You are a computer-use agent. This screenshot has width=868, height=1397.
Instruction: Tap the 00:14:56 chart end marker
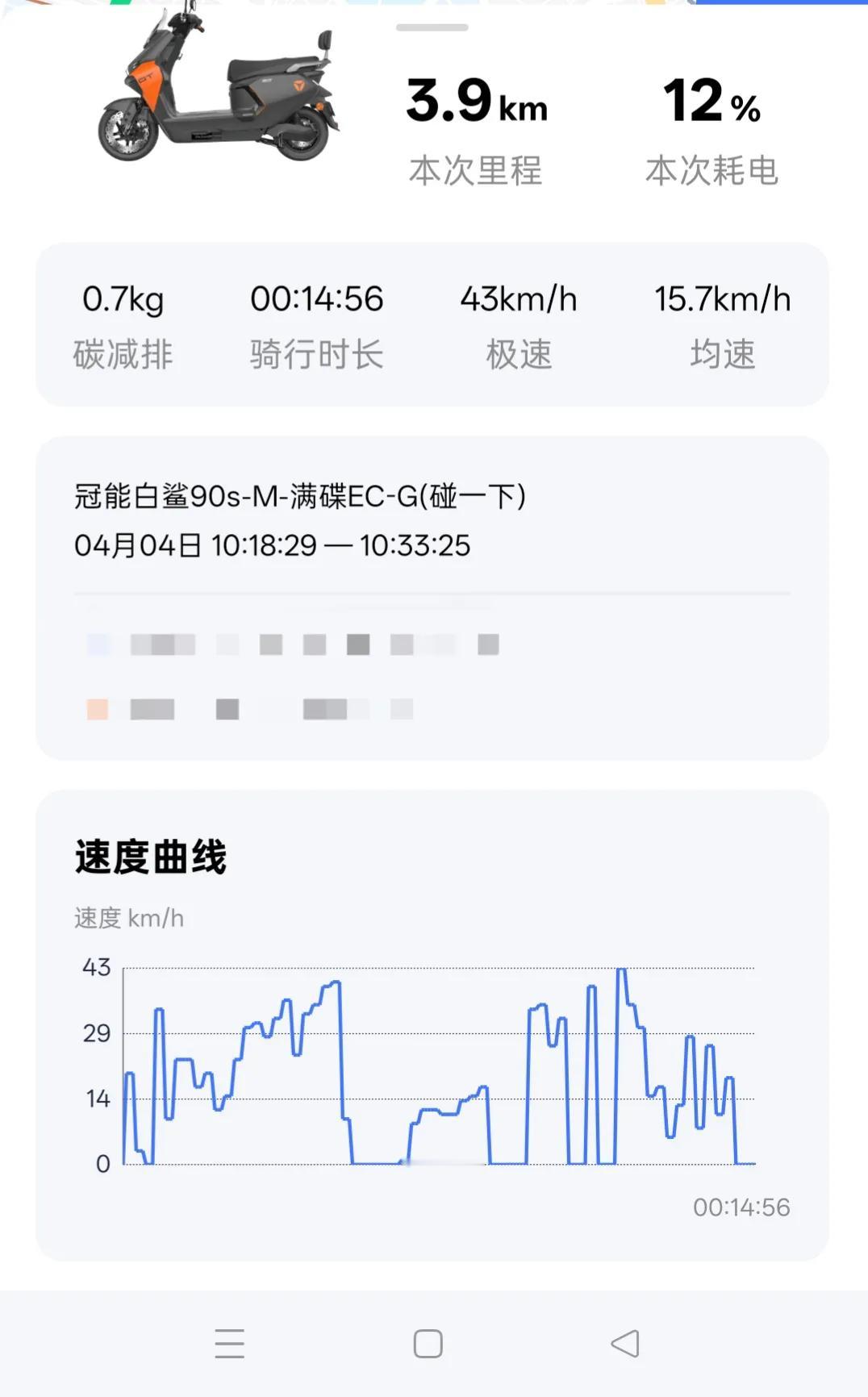pos(742,1207)
